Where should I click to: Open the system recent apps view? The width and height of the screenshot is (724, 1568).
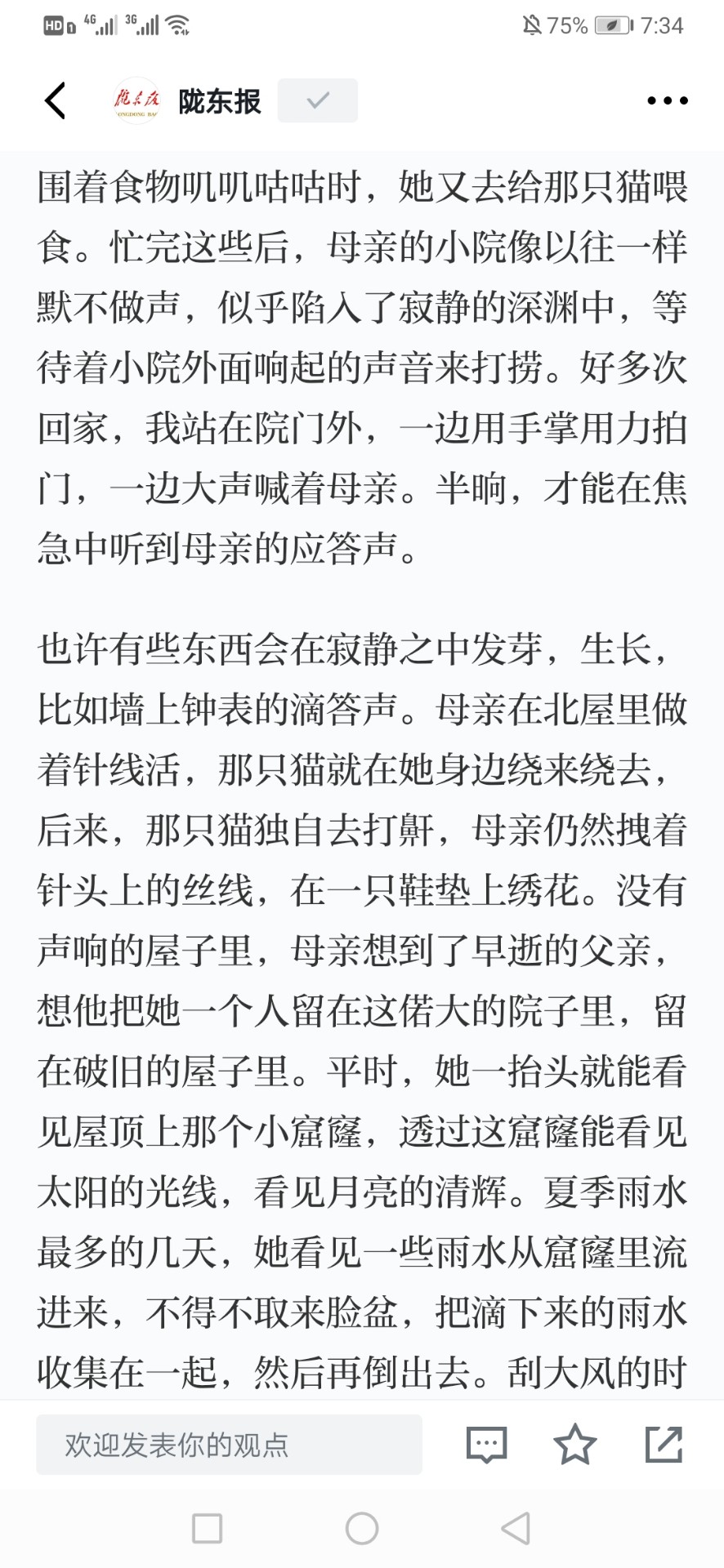pyautogui.click(x=207, y=1528)
